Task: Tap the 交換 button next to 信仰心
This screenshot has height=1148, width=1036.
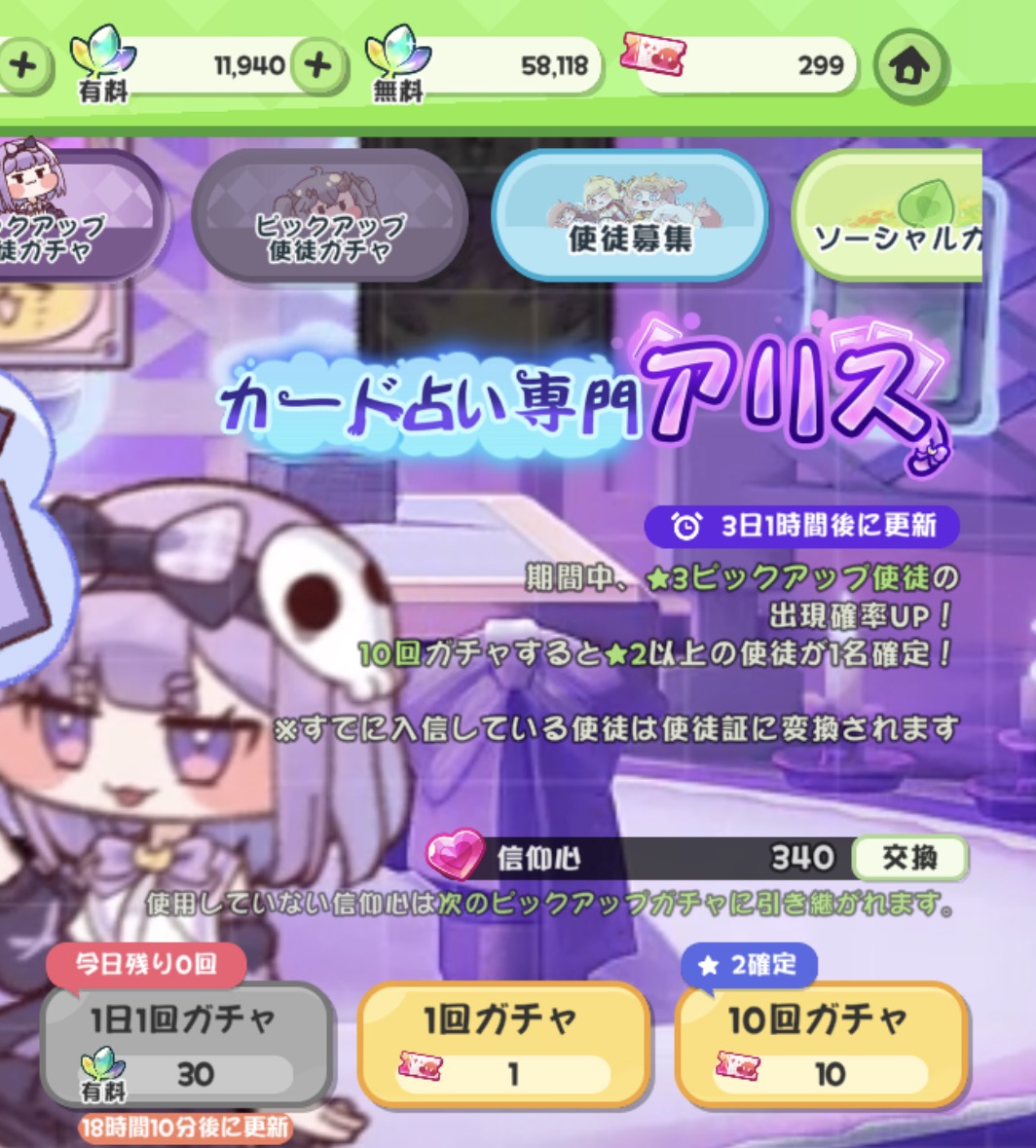Action: coord(909,857)
